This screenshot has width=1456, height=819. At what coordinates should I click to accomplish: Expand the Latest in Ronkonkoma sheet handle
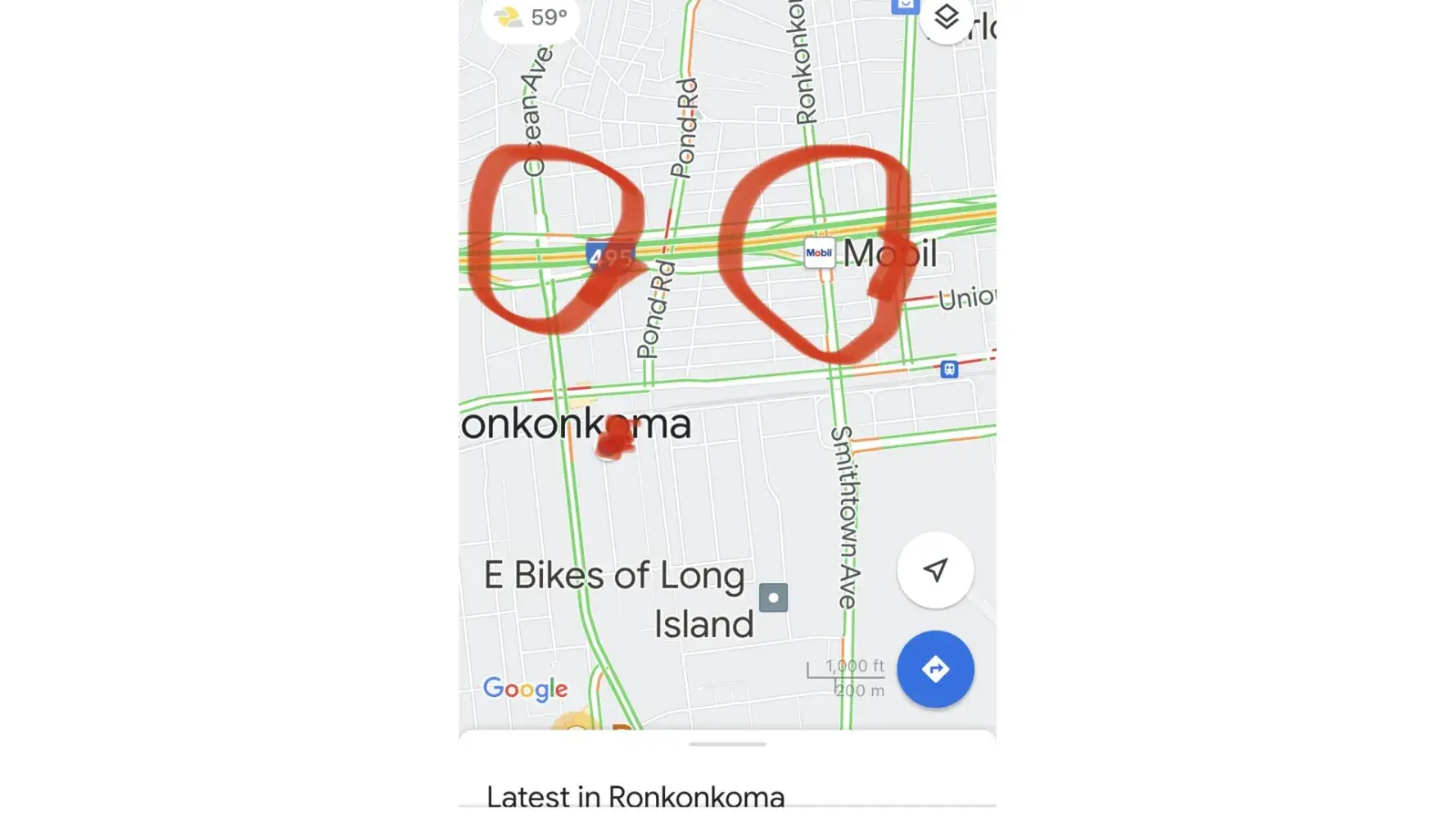point(727,744)
